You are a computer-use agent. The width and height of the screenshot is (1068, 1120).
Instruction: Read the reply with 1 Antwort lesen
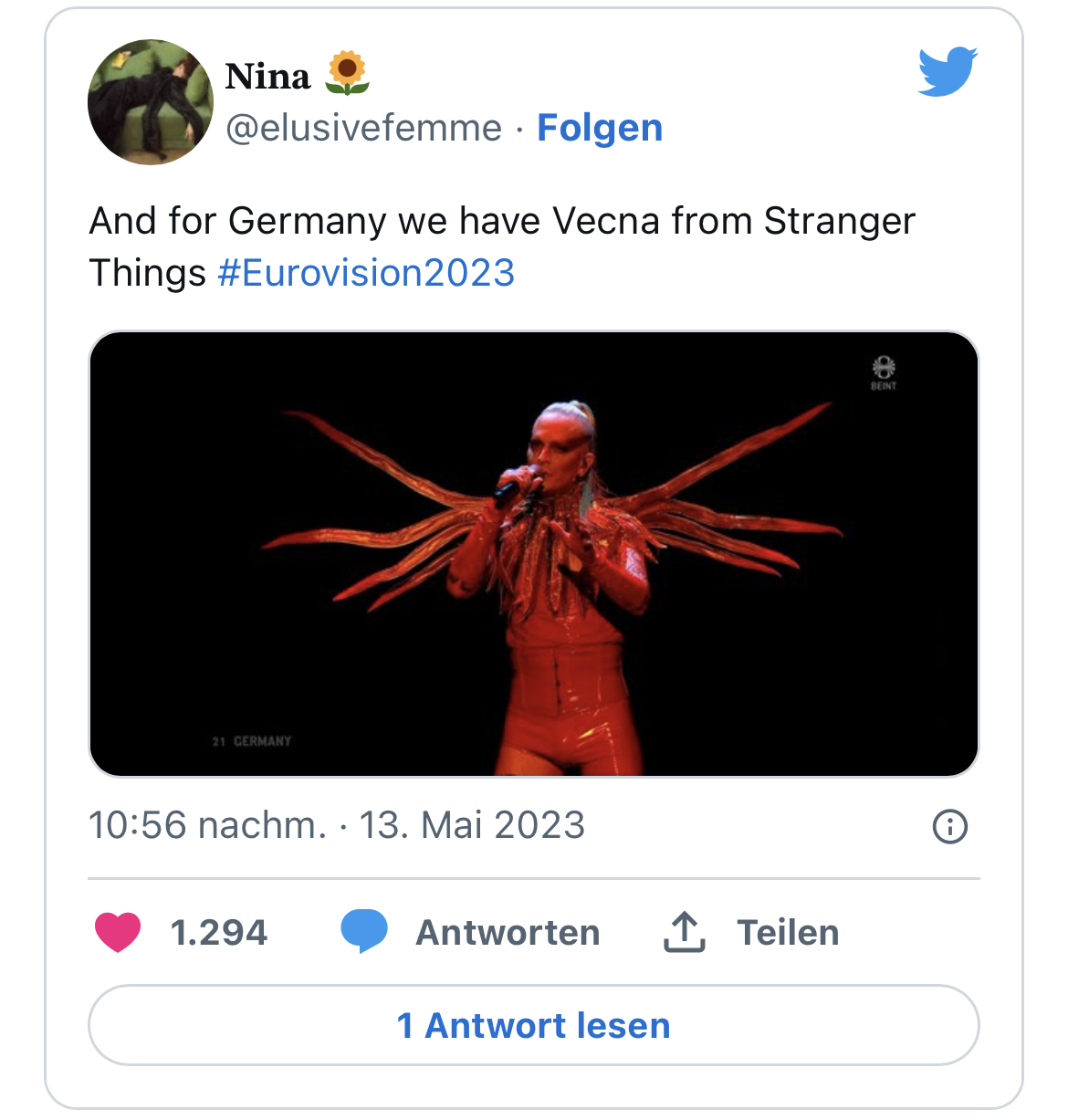point(533,1025)
